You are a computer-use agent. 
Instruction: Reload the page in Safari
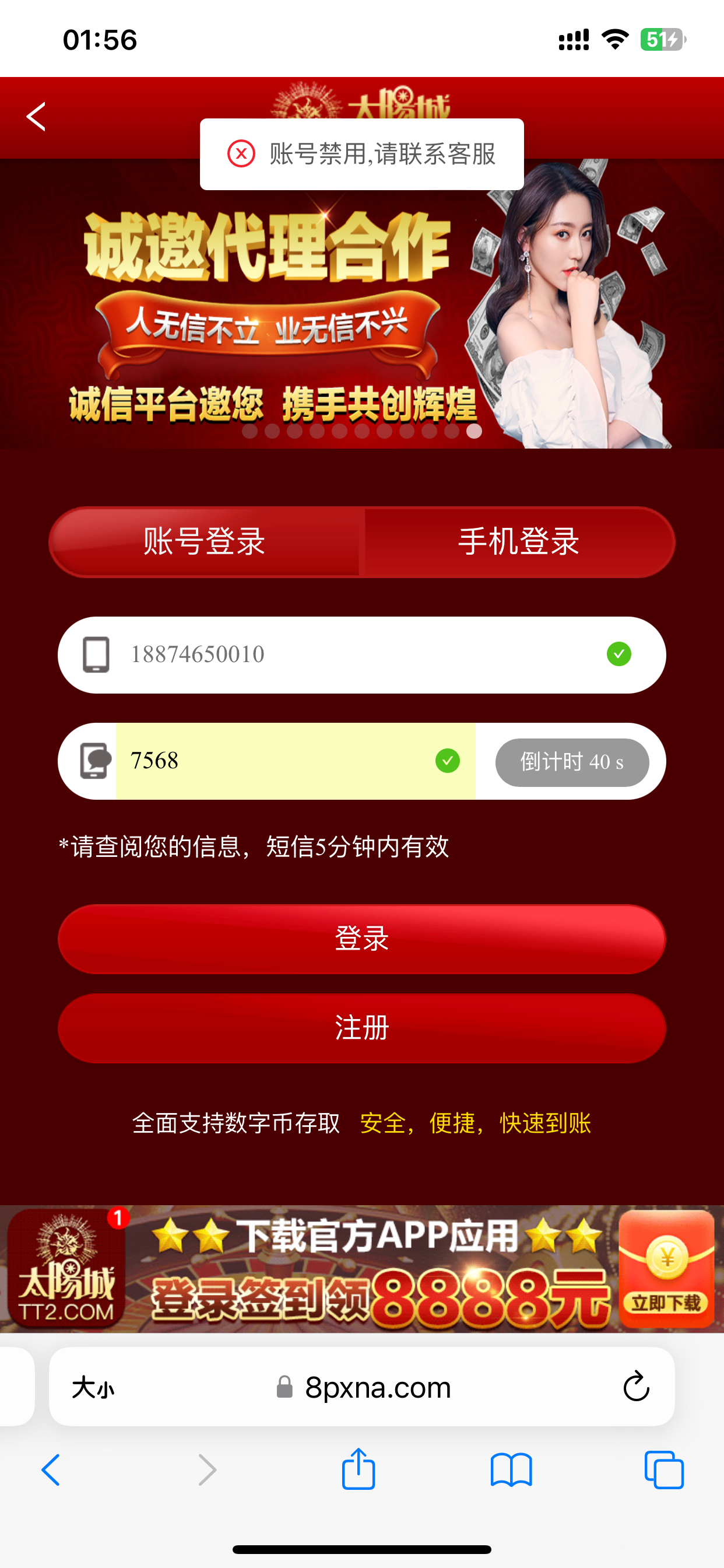636,1387
